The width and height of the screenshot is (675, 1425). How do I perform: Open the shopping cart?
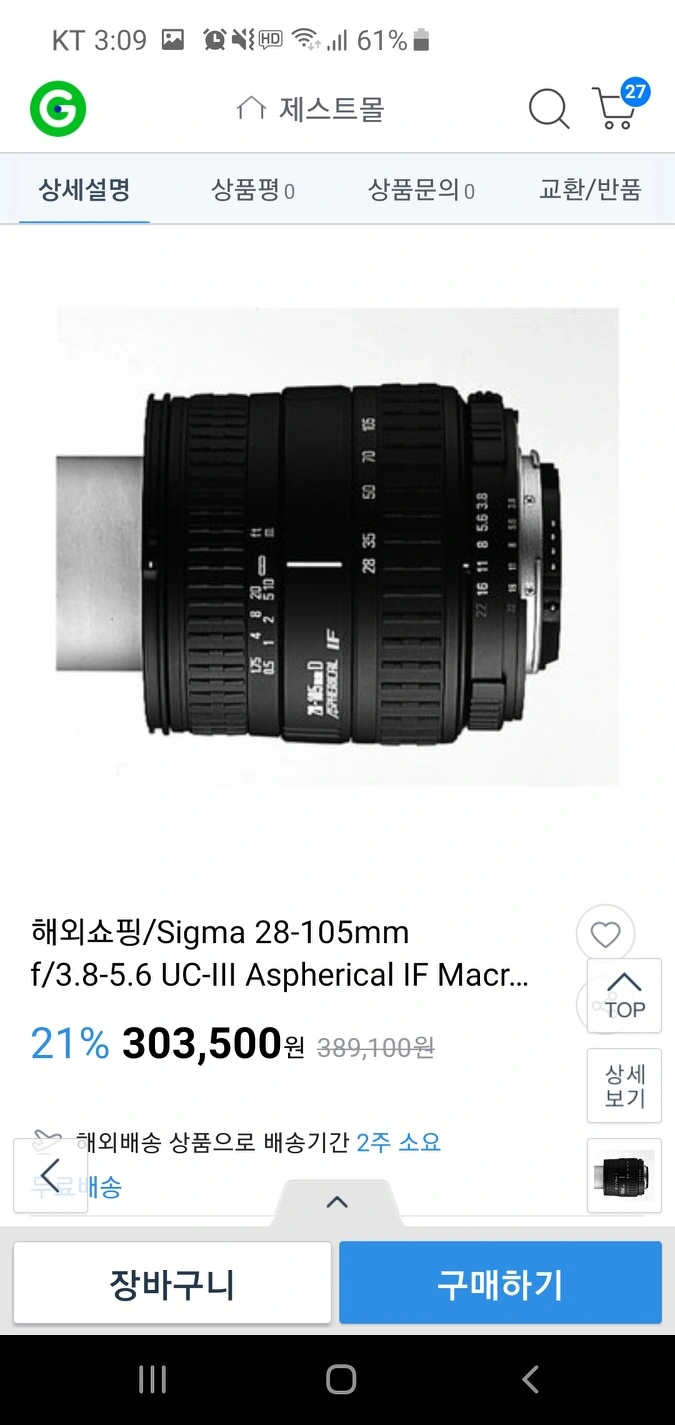click(x=616, y=108)
